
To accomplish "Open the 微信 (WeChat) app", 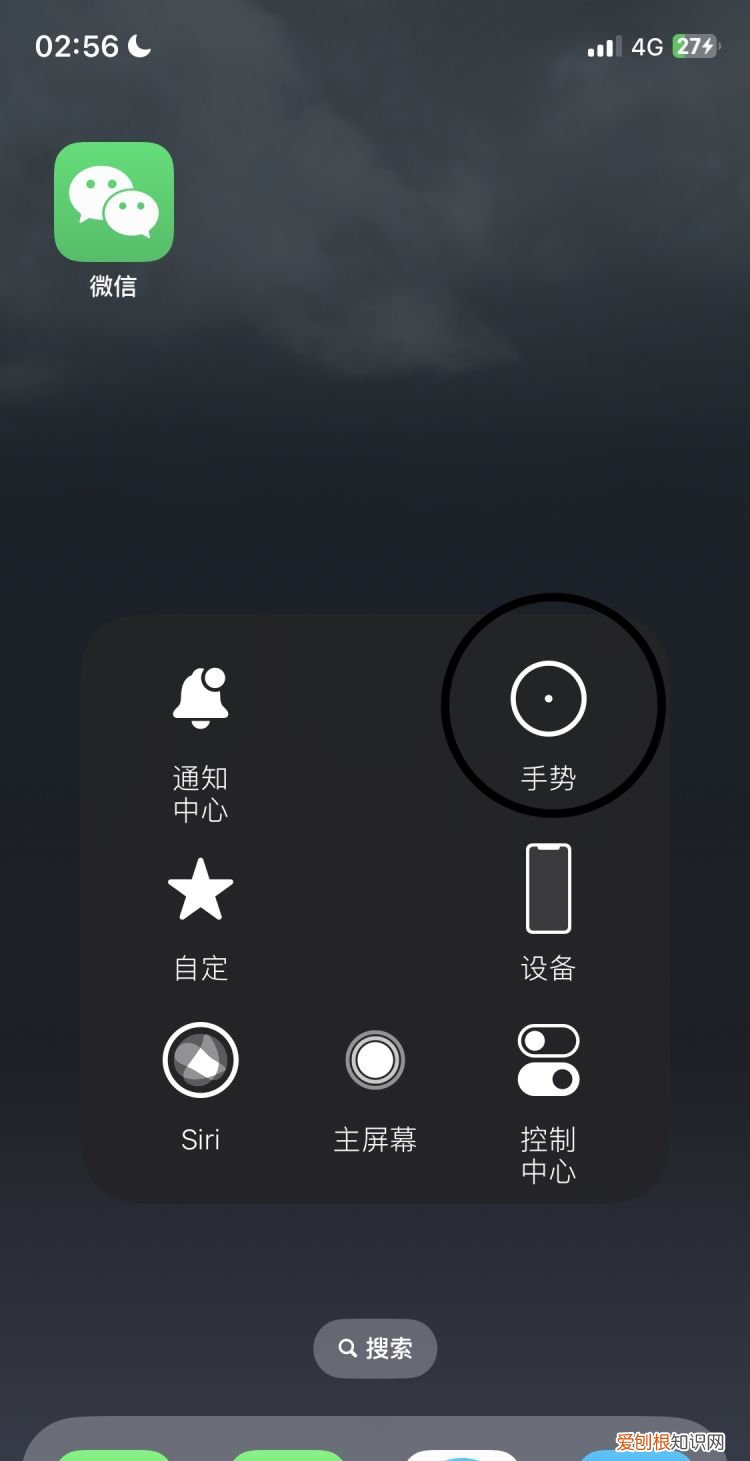I will point(113,202).
